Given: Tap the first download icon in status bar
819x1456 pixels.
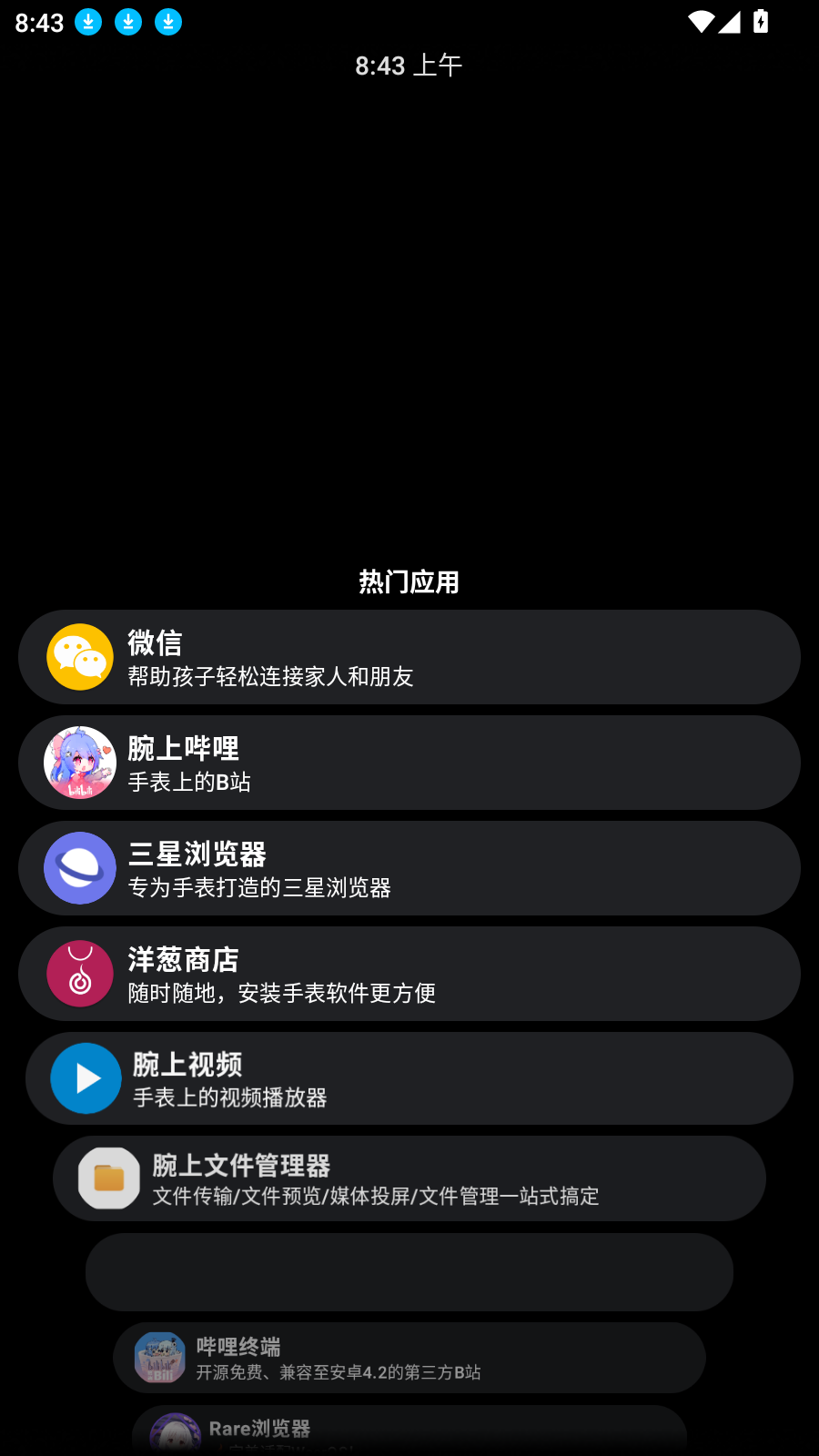Looking at the screenshot, I should pyautogui.click(x=87, y=22).
